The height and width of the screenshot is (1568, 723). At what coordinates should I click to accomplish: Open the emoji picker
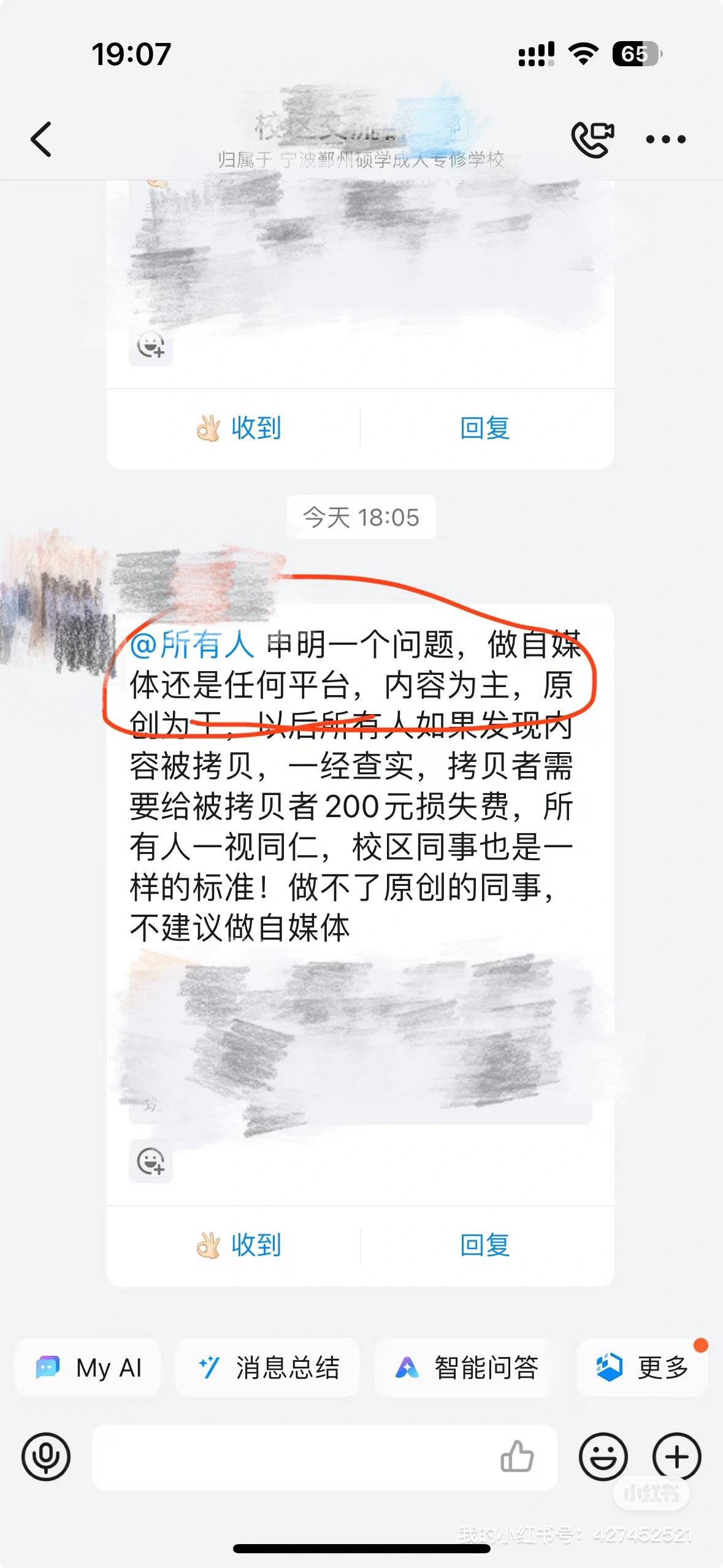(x=603, y=1457)
